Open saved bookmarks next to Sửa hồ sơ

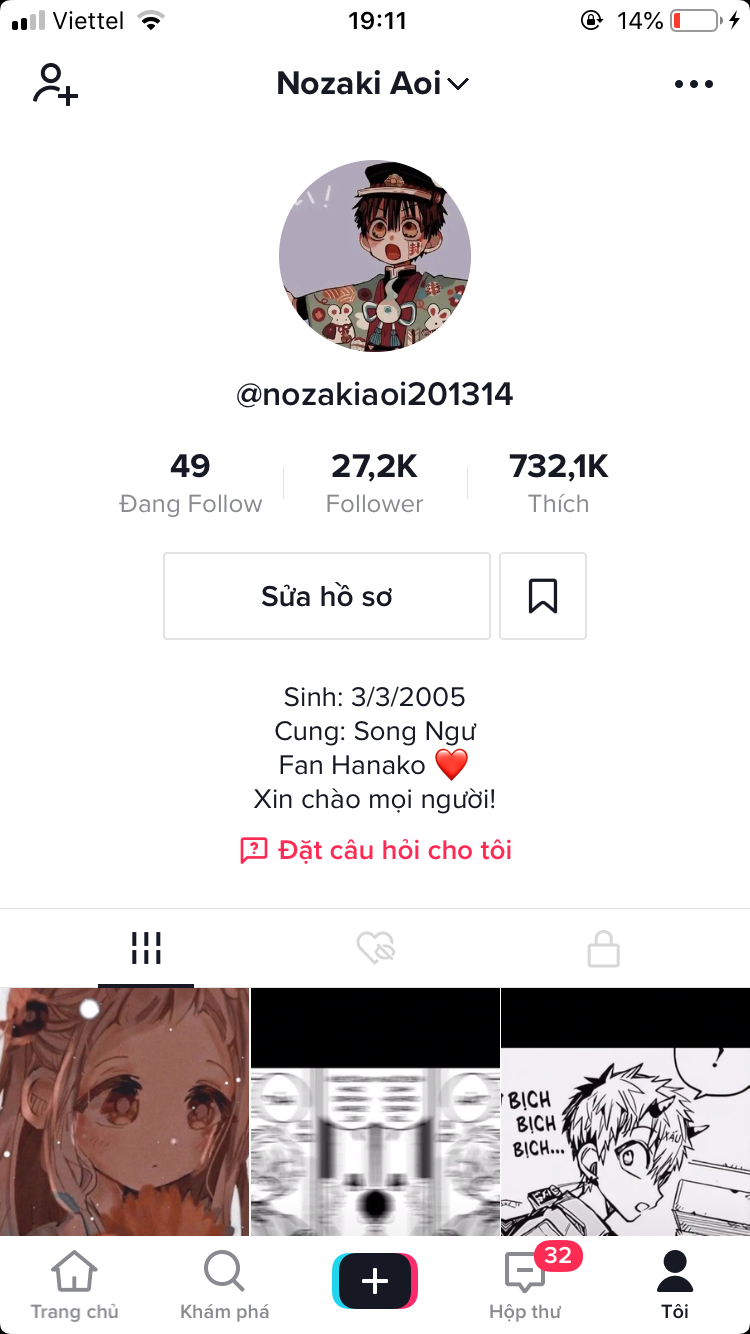[543, 596]
